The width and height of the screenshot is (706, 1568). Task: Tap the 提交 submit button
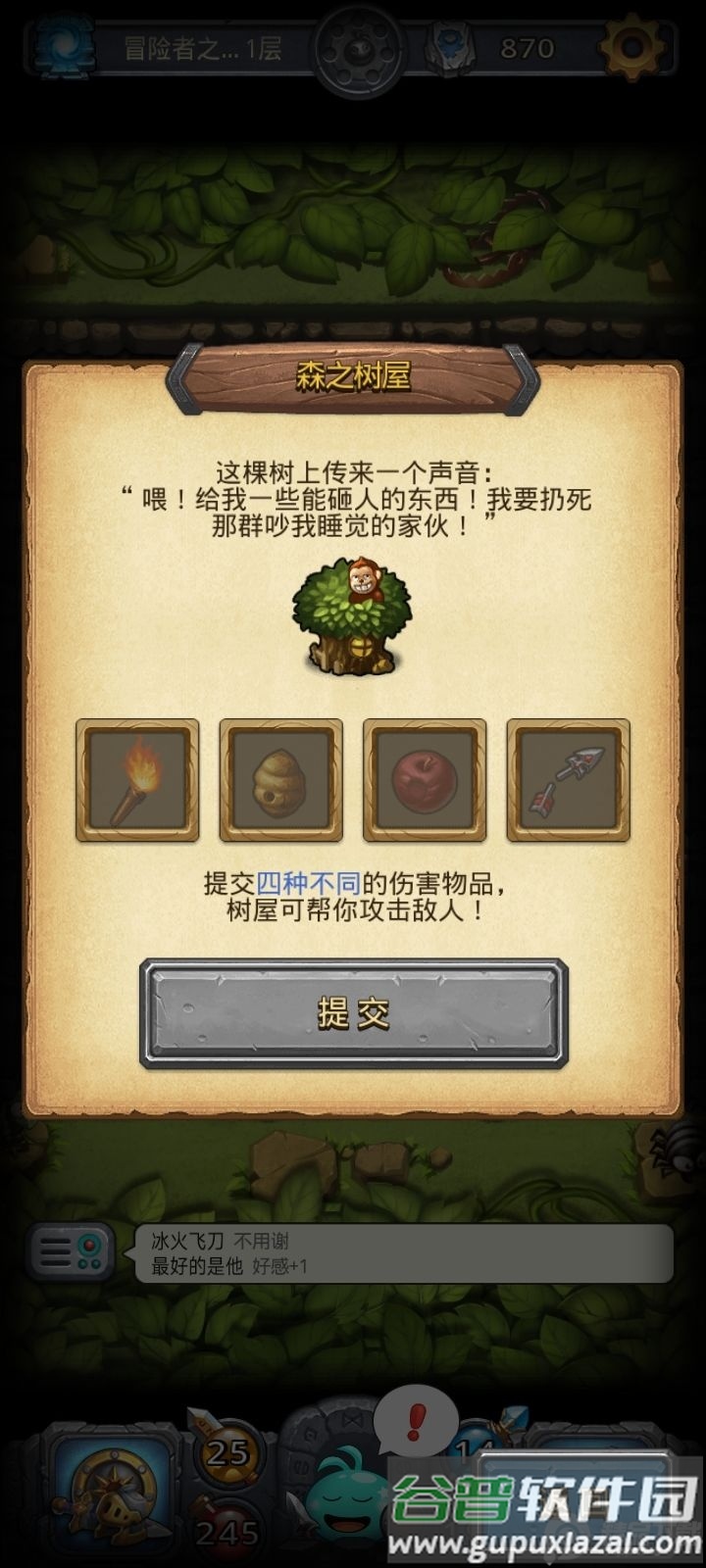point(353,1014)
